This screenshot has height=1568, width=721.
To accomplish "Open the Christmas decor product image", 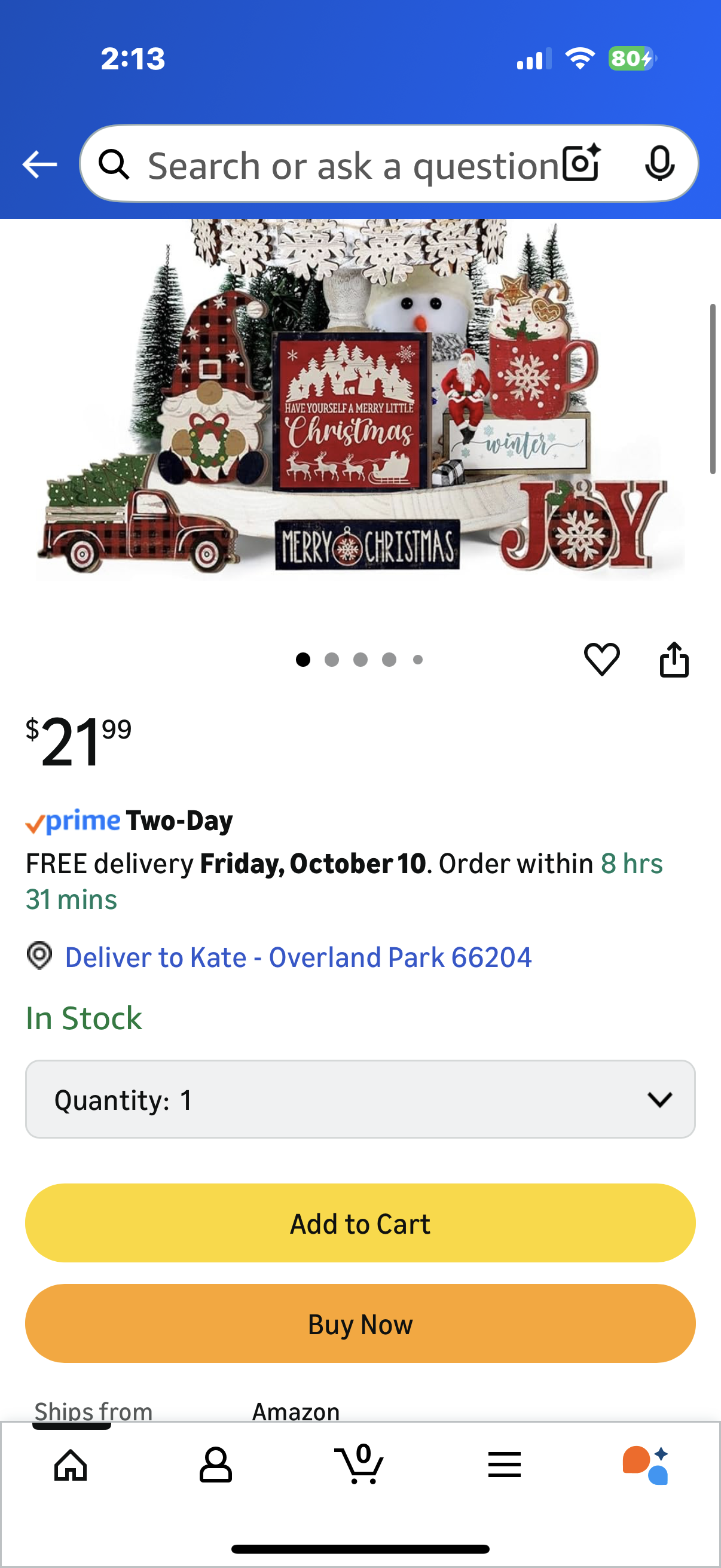I will [x=360, y=402].
